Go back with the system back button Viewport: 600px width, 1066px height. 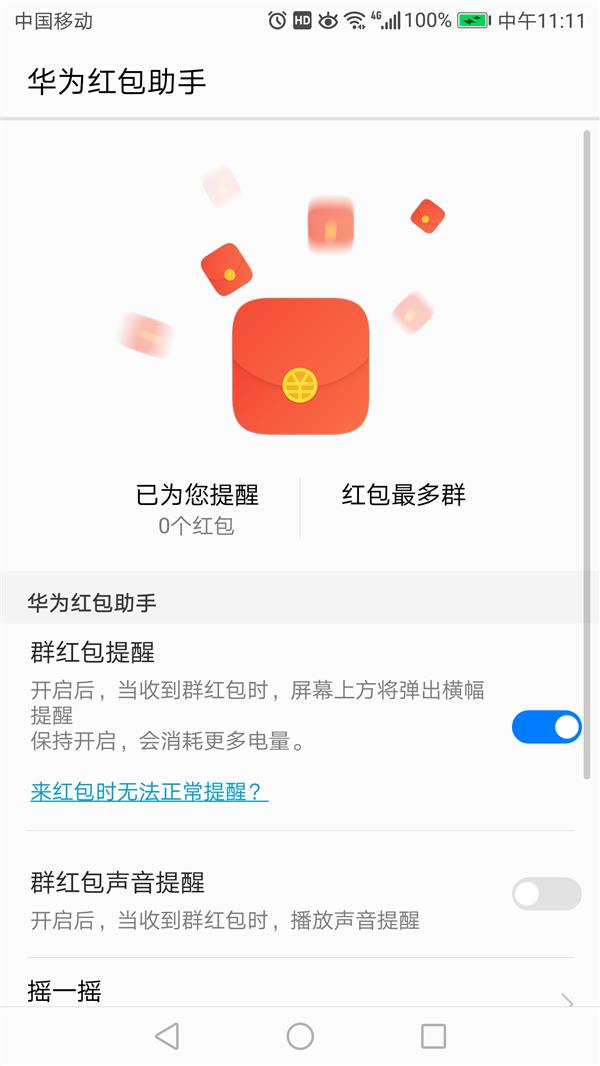pos(167,1036)
